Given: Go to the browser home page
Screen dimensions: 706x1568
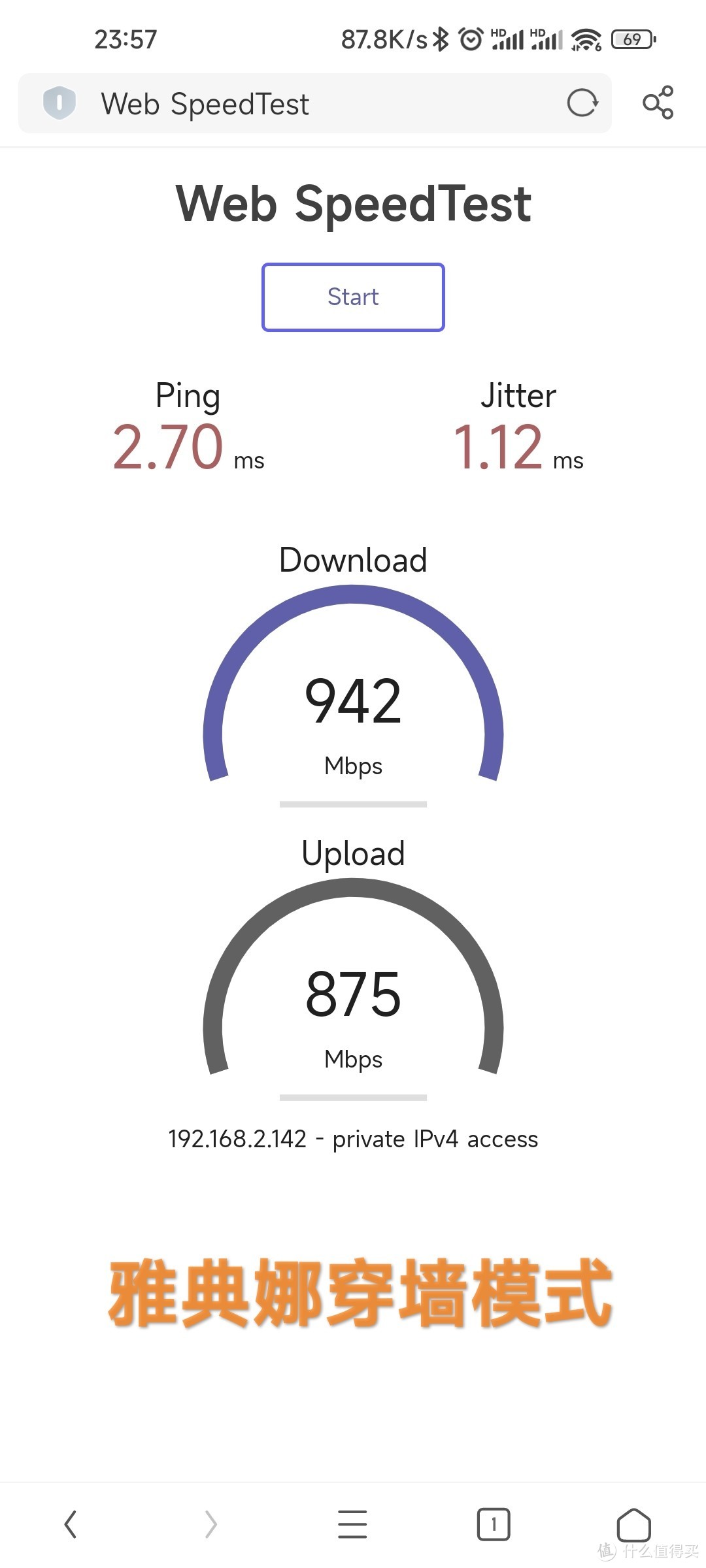Looking at the screenshot, I should 633,1524.
